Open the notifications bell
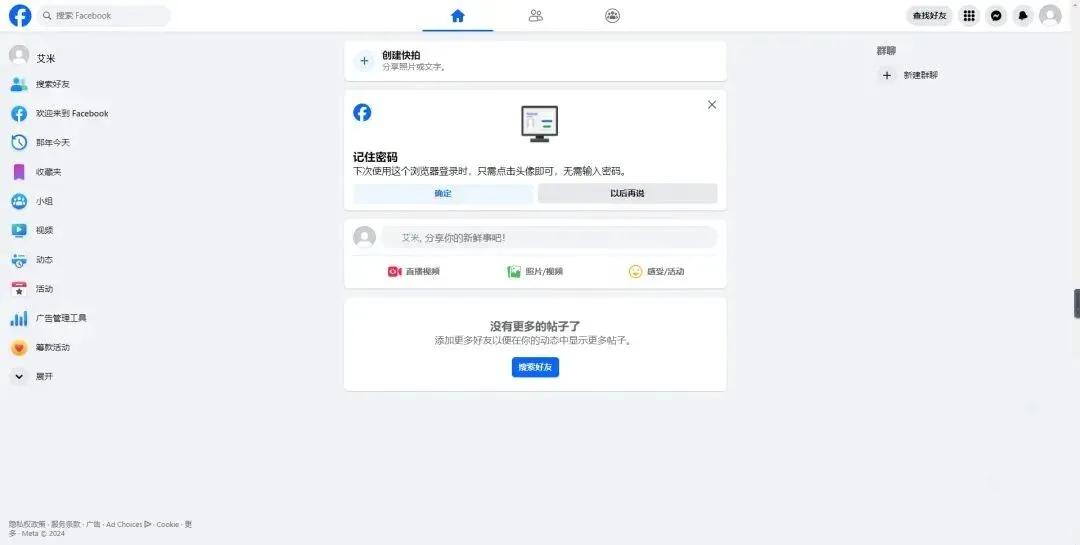 click(1023, 16)
